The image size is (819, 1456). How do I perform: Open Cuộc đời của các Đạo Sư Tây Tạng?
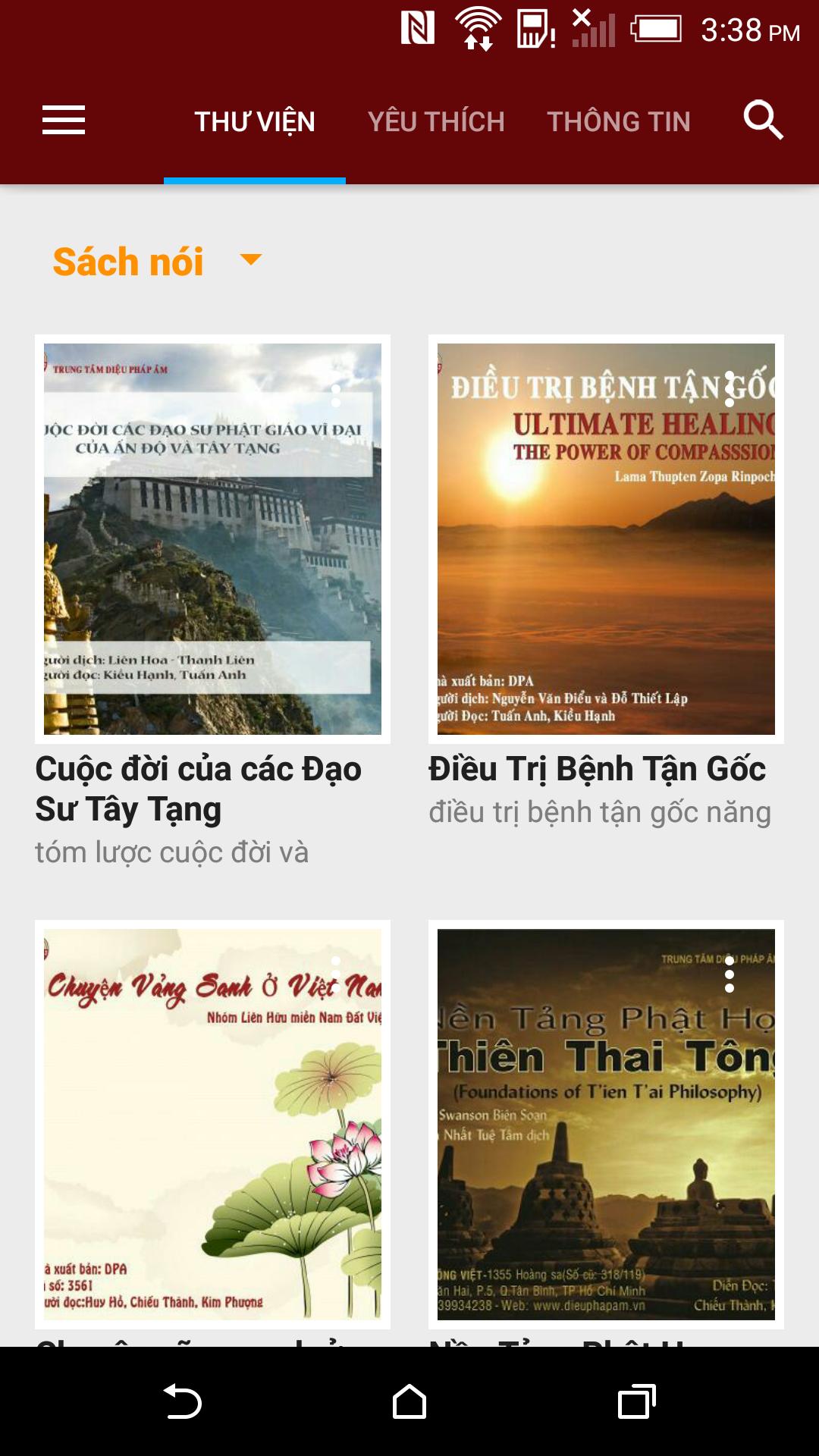(x=212, y=538)
